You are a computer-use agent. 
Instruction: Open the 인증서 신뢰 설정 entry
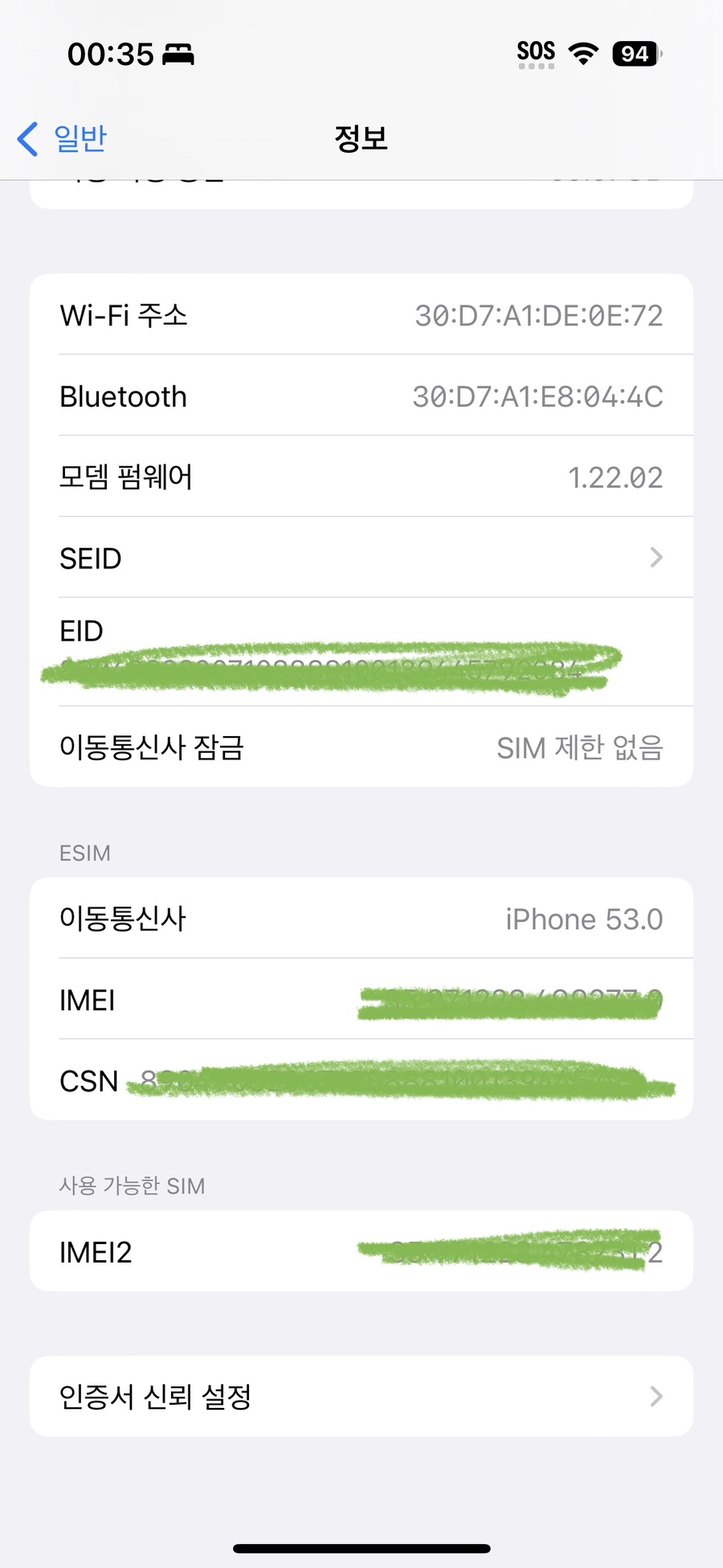tap(361, 1396)
